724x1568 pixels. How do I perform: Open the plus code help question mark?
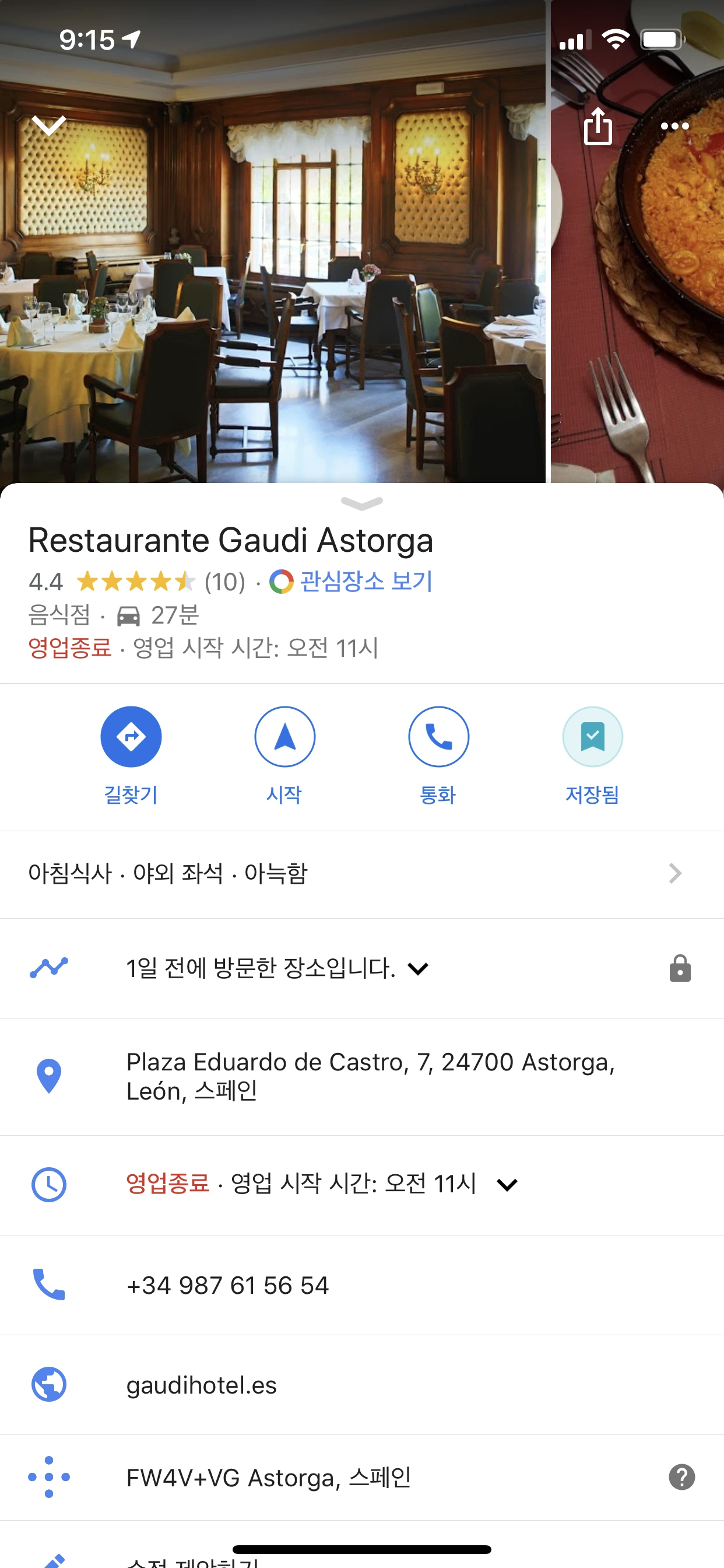681,1478
